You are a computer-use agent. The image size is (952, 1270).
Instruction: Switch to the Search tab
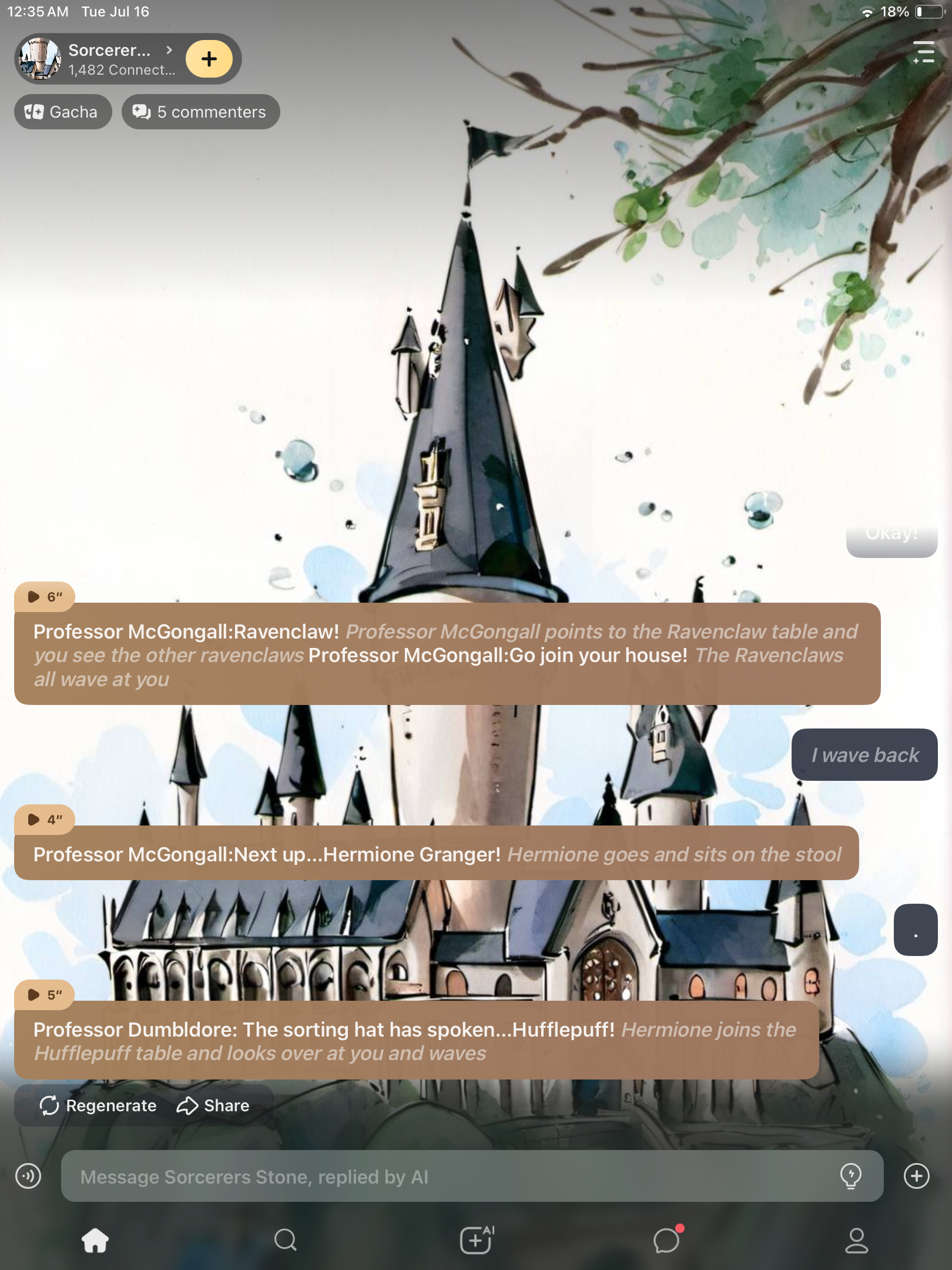[286, 1241]
